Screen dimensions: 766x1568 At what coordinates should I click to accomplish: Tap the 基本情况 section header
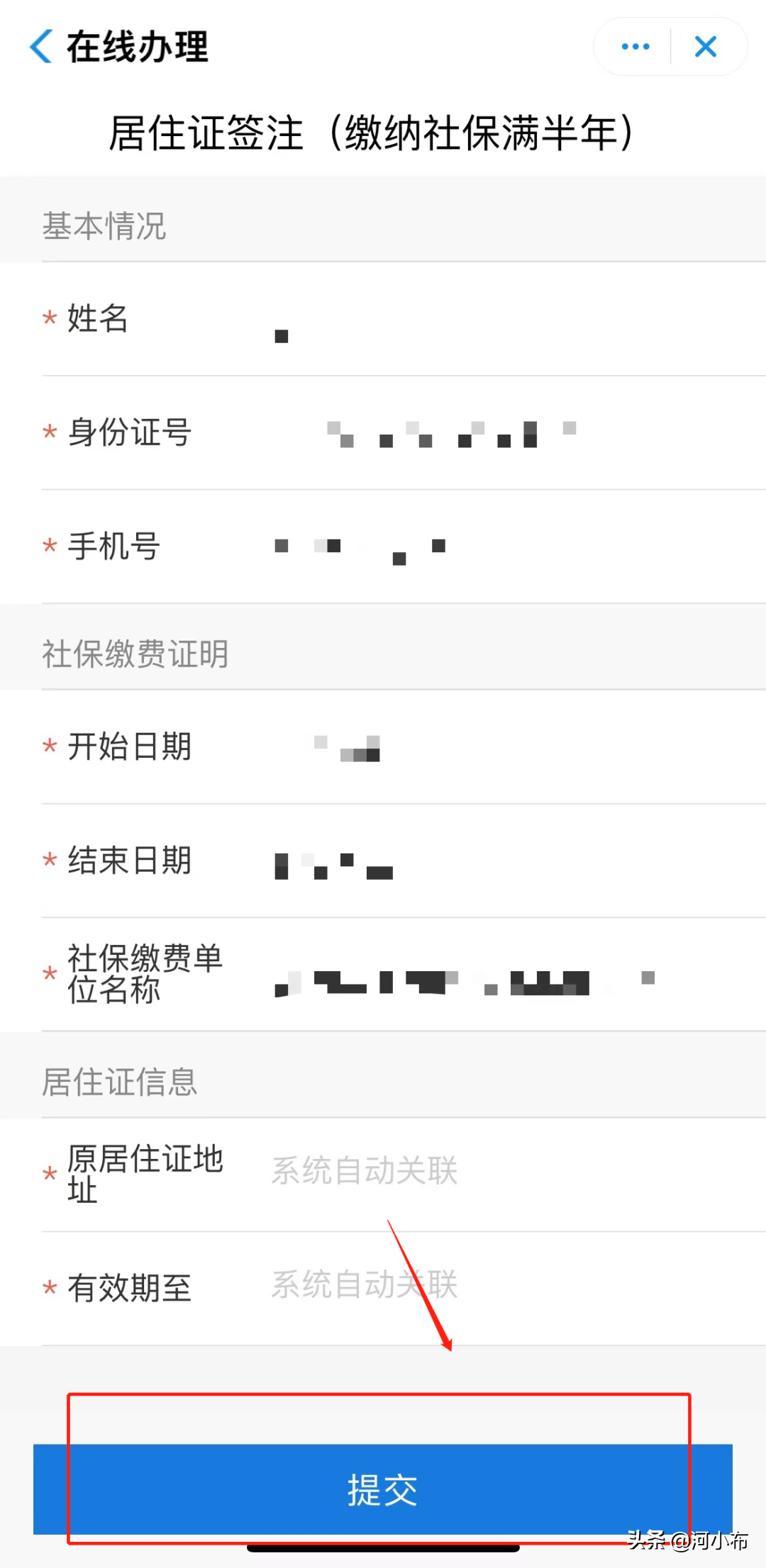click(x=104, y=227)
